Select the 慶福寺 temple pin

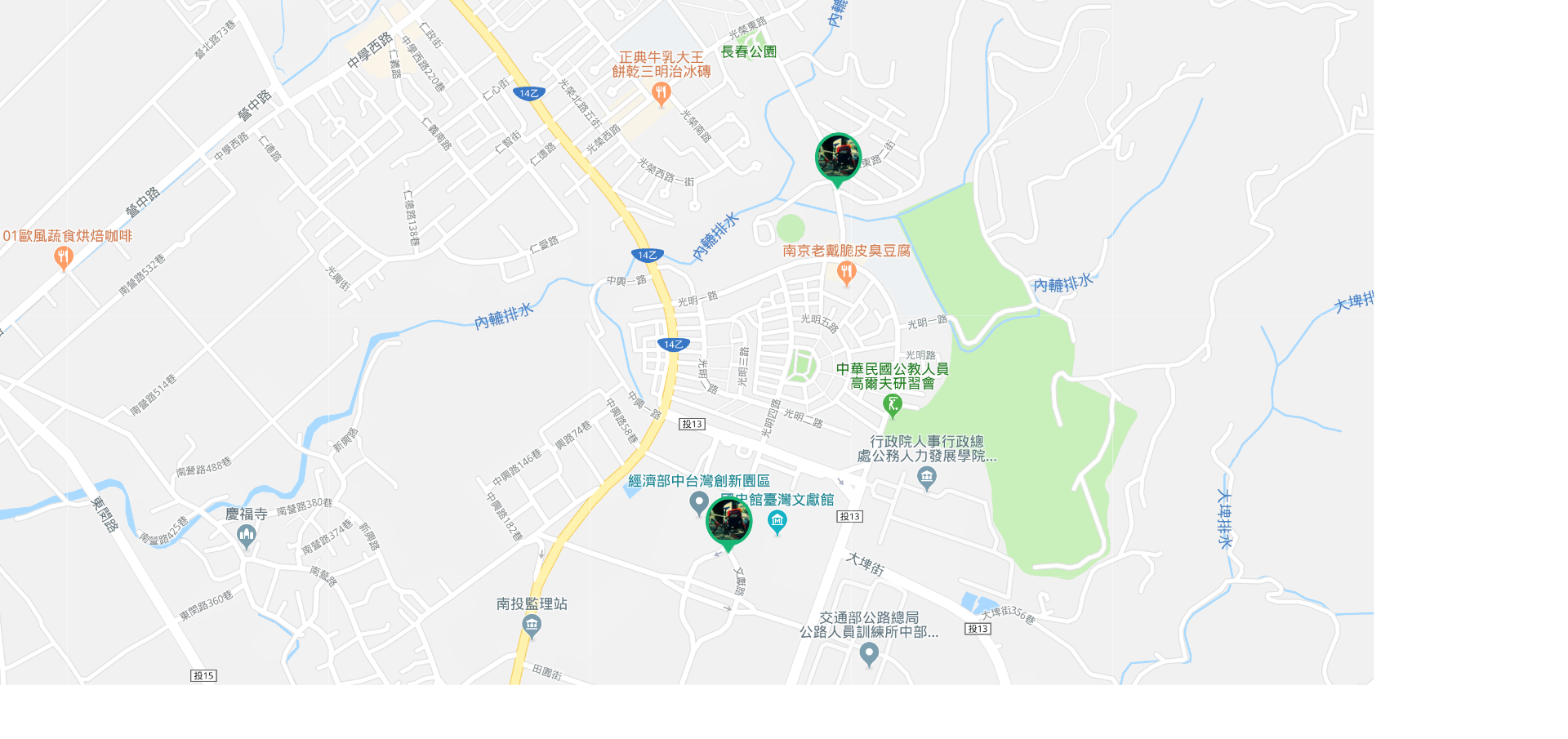point(247,536)
